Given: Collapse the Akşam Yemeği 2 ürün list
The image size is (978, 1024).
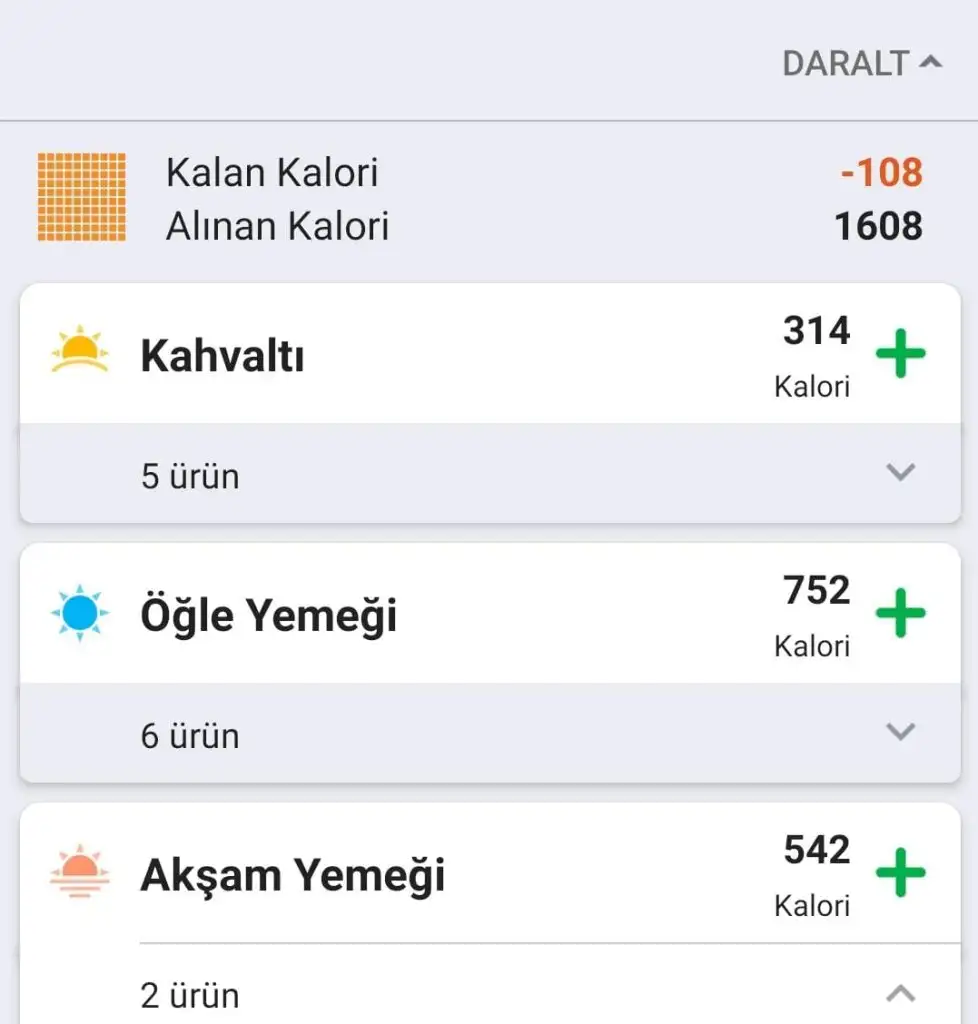Looking at the screenshot, I should pyautogui.click(x=900, y=993).
